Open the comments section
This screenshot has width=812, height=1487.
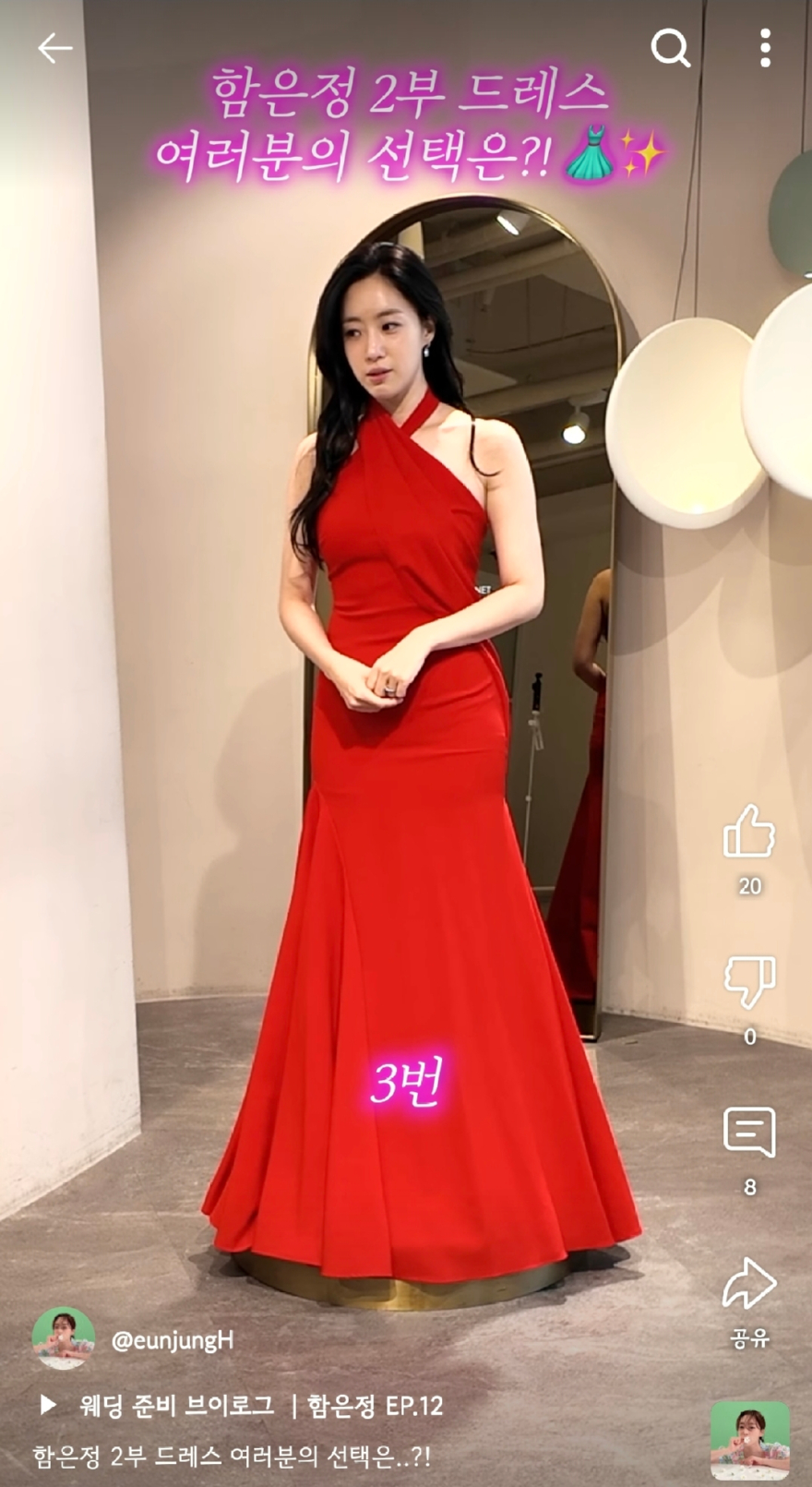point(748,1133)
